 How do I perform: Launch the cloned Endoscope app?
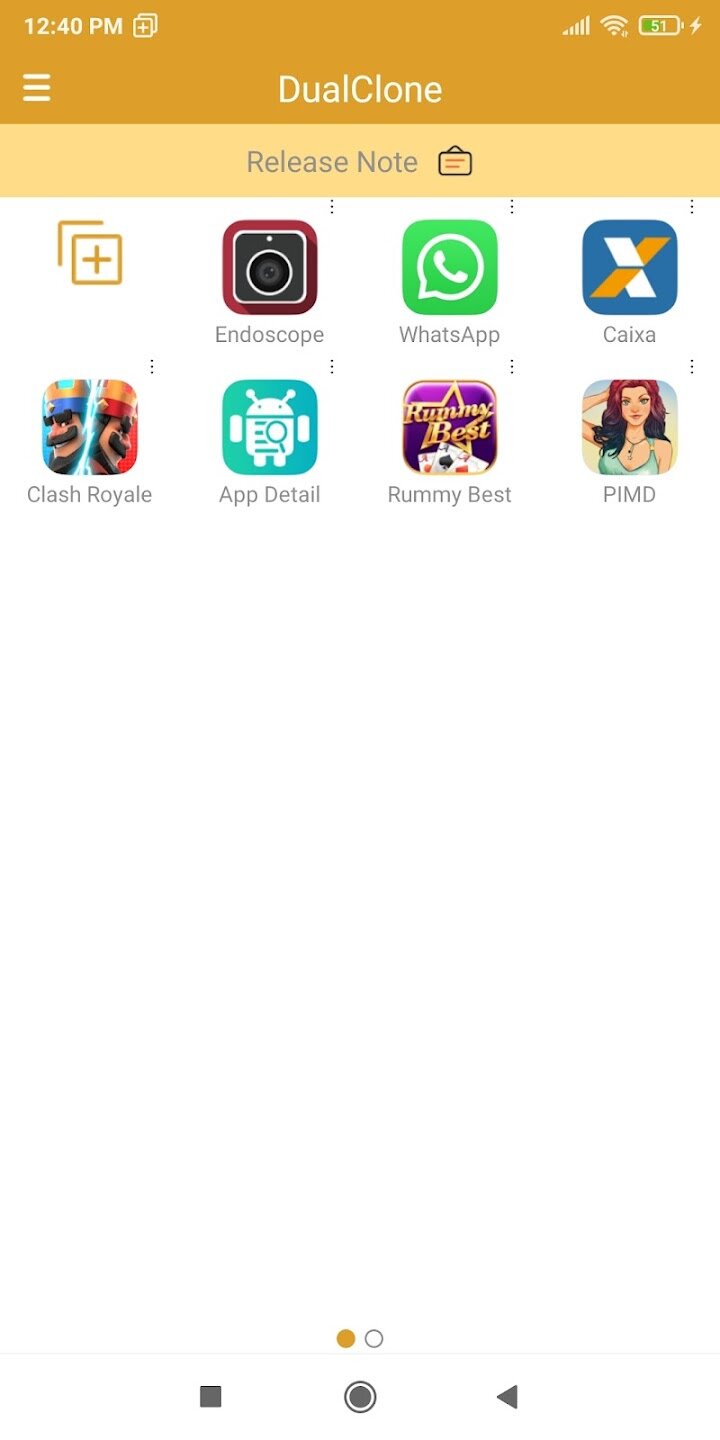270,268
